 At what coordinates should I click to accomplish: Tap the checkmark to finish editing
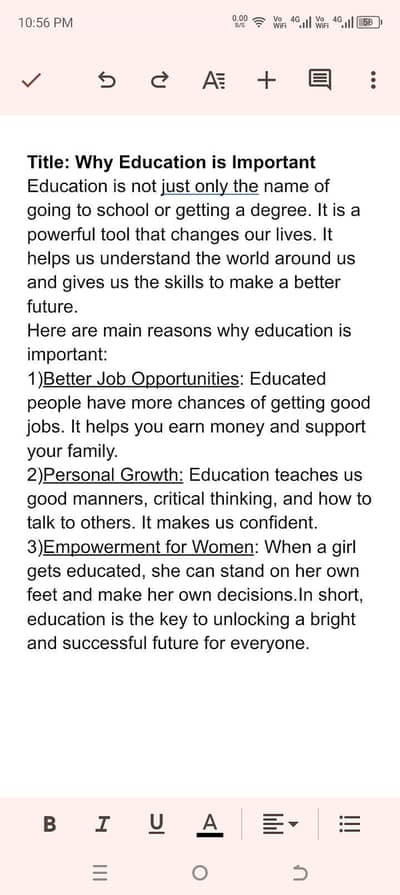click(30, 80)
